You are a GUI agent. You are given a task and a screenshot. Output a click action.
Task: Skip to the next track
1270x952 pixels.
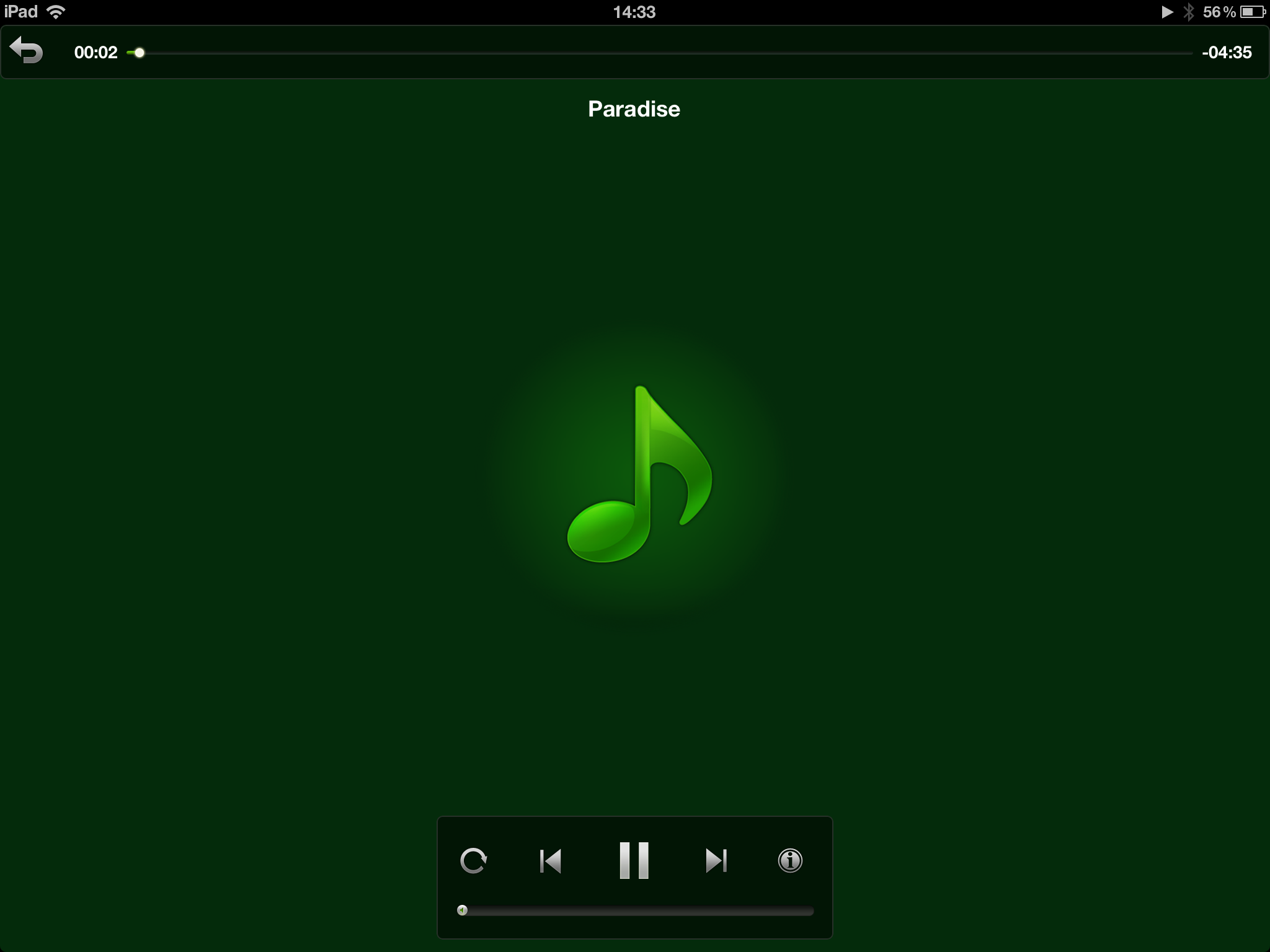click(716, 860)
